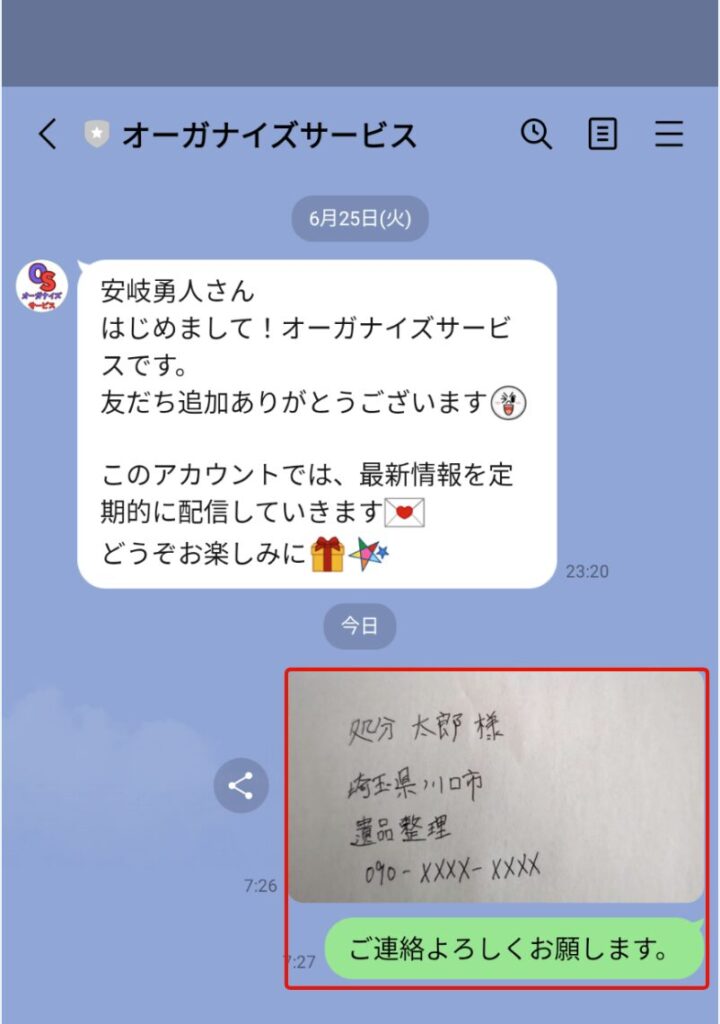Open chat search
Viewport: 720px width, 1024px height.
(x=537, y=134)
